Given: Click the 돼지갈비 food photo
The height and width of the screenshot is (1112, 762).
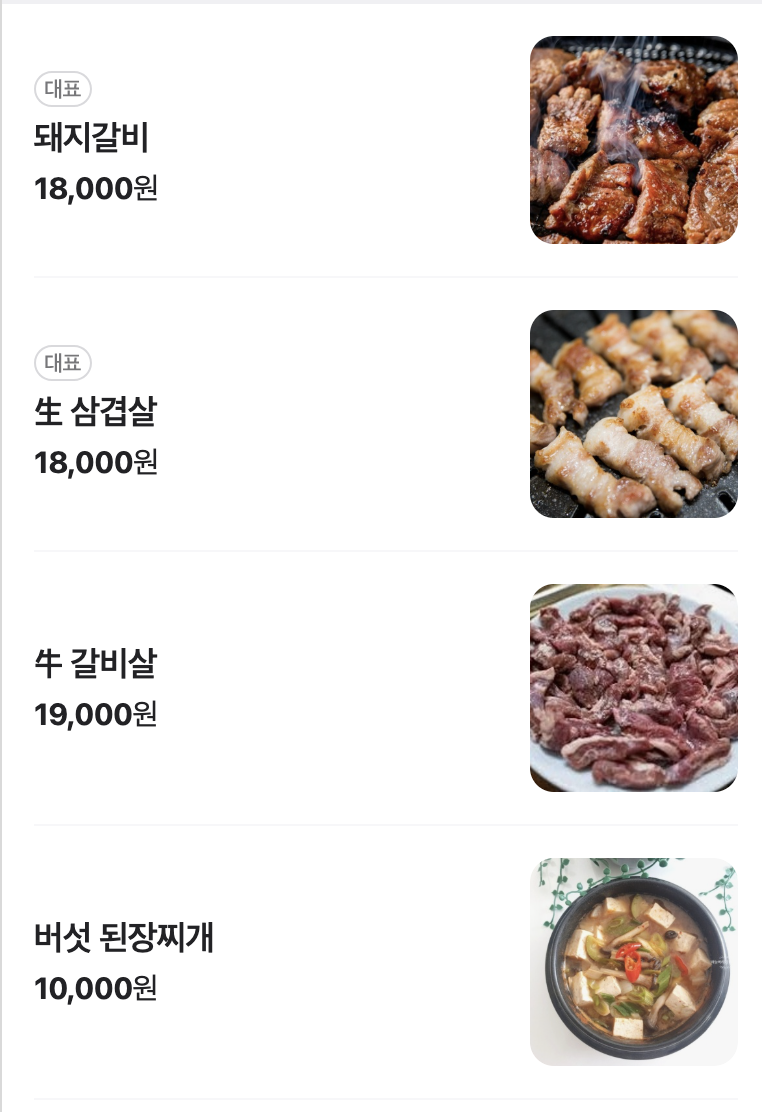Looking at the screenshot, I should (633, 139).
